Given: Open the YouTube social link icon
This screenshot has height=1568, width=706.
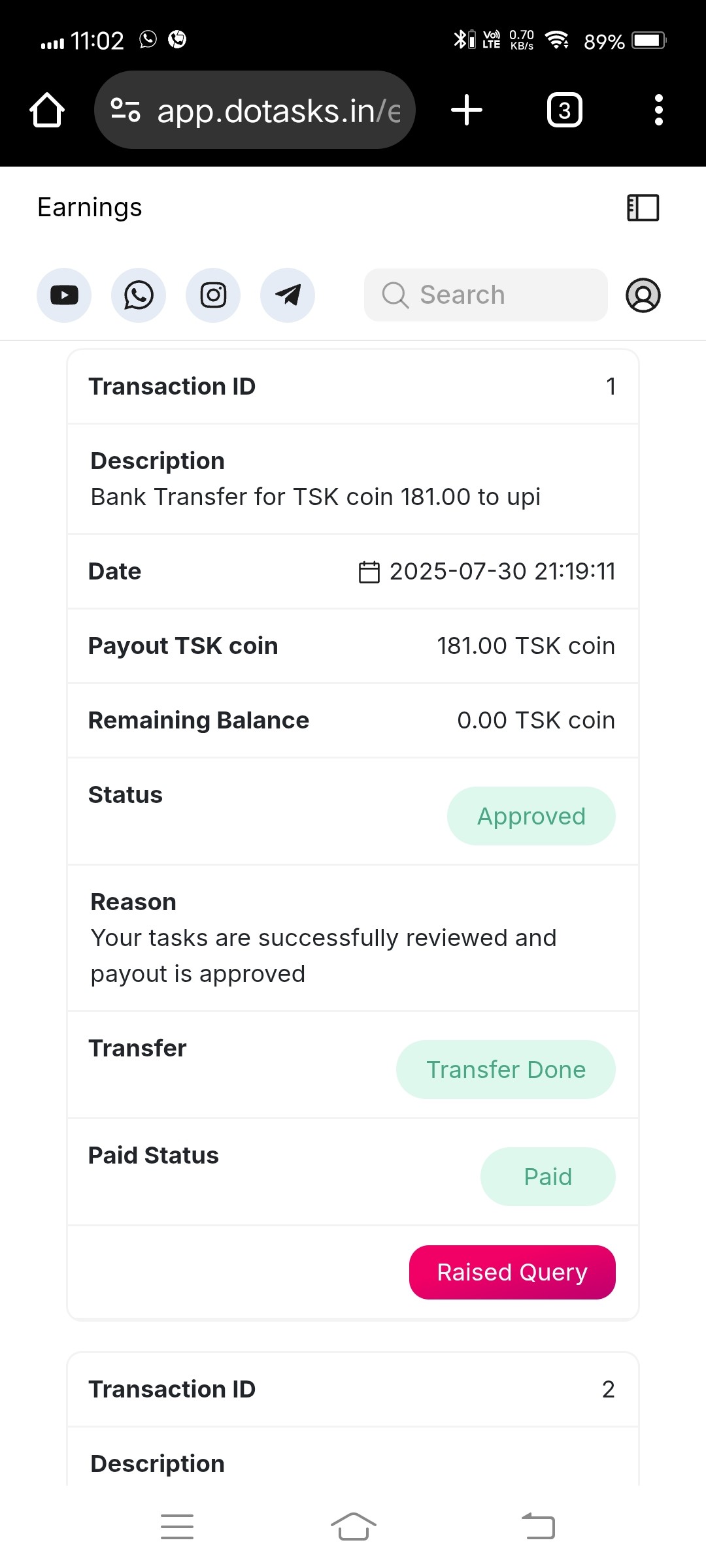Looking at the screenshot, I should pos(64,295).
